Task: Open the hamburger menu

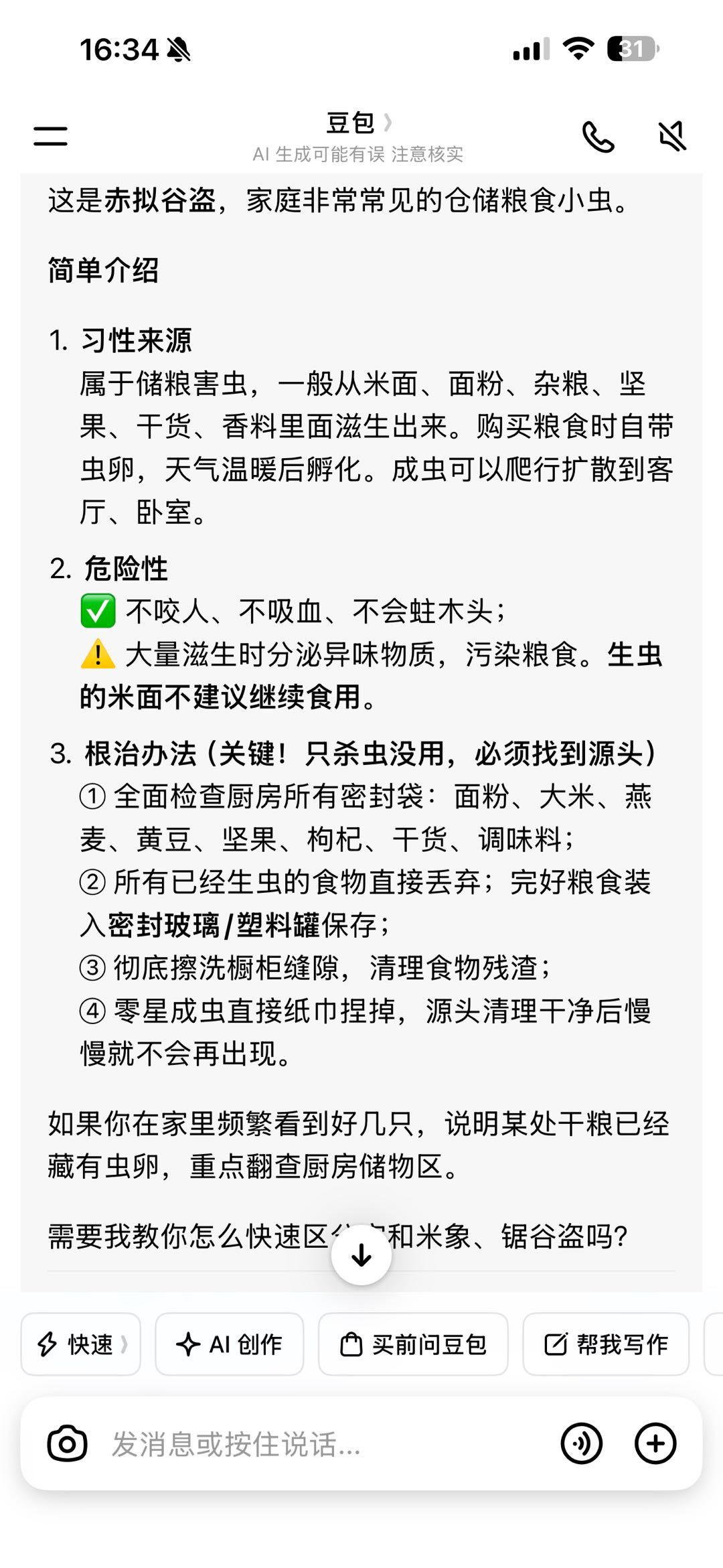Action: [x=51, y=136]
